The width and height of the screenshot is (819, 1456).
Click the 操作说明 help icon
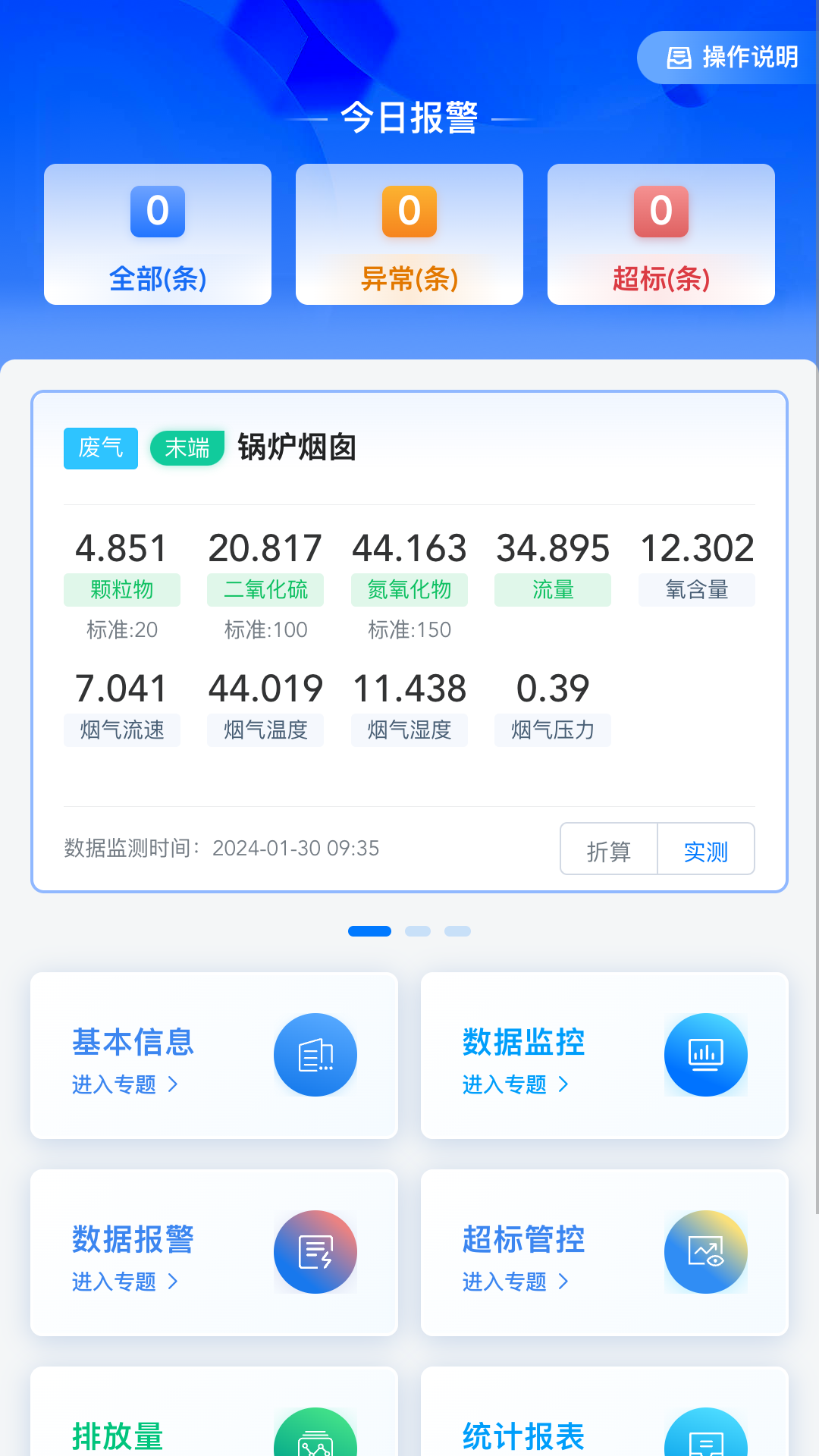click(x=680, y=57)
